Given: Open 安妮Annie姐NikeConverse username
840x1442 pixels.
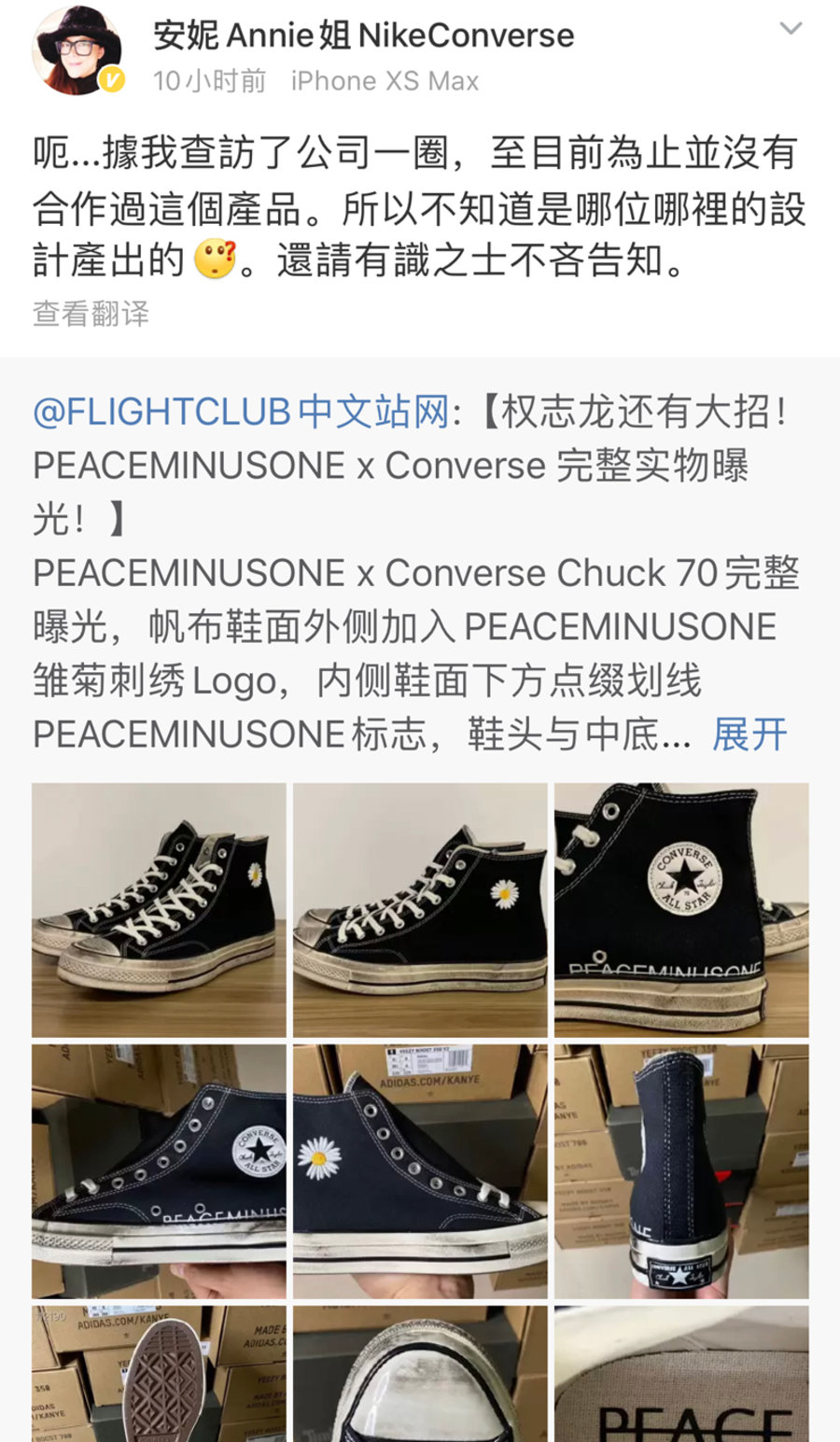Looking at the screenshot, I should point(364,35).
